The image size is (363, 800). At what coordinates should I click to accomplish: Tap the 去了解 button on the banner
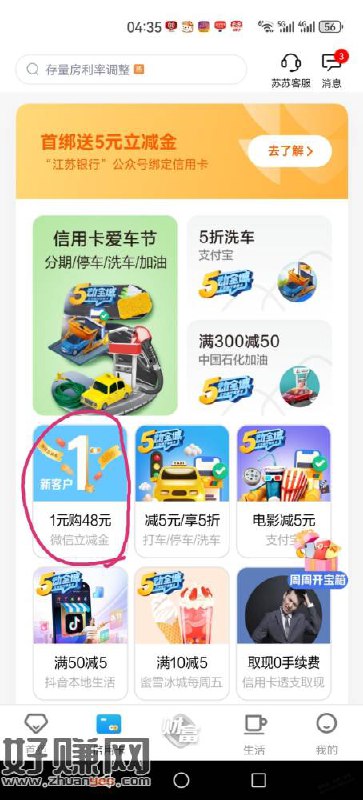[x=289, y=151]
